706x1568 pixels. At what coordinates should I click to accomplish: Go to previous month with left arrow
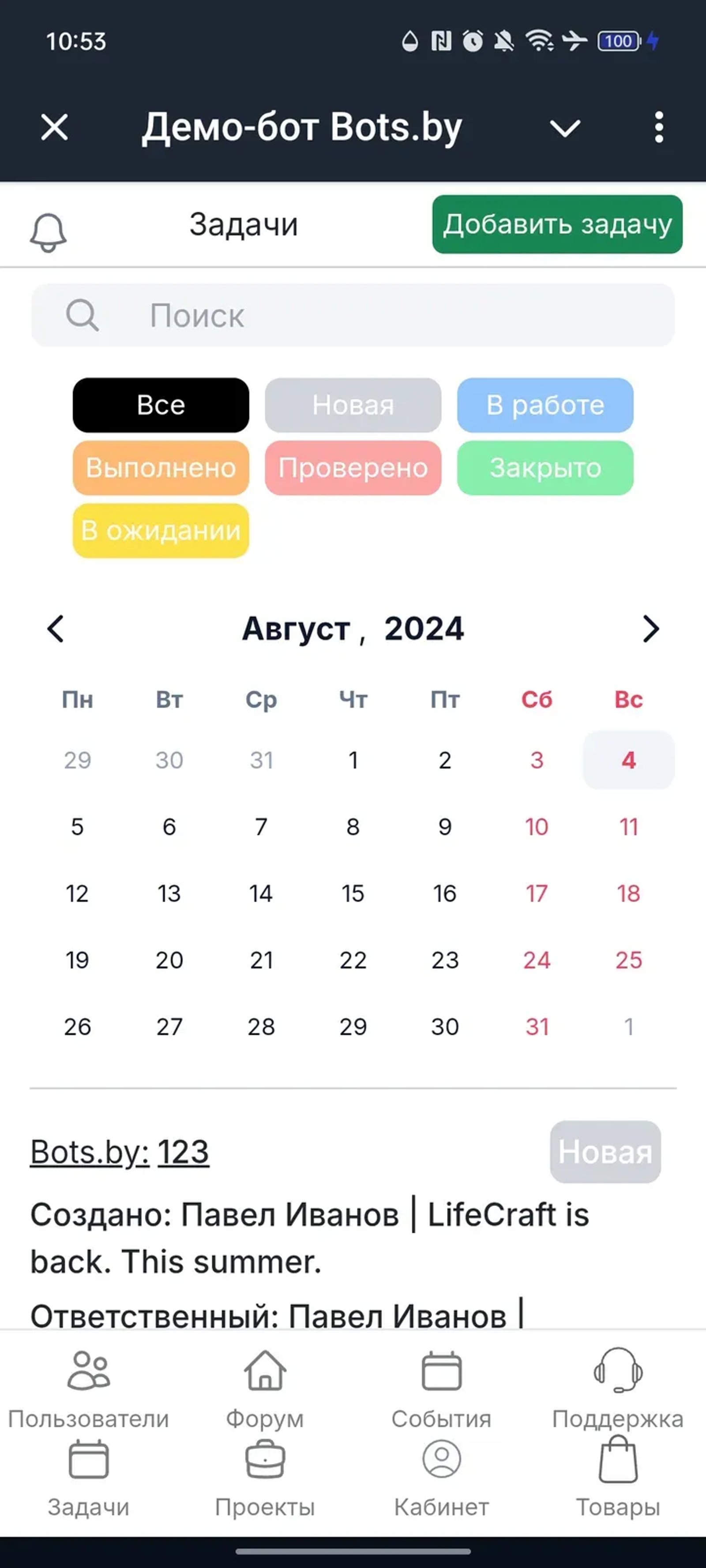(x=56, y=630)
